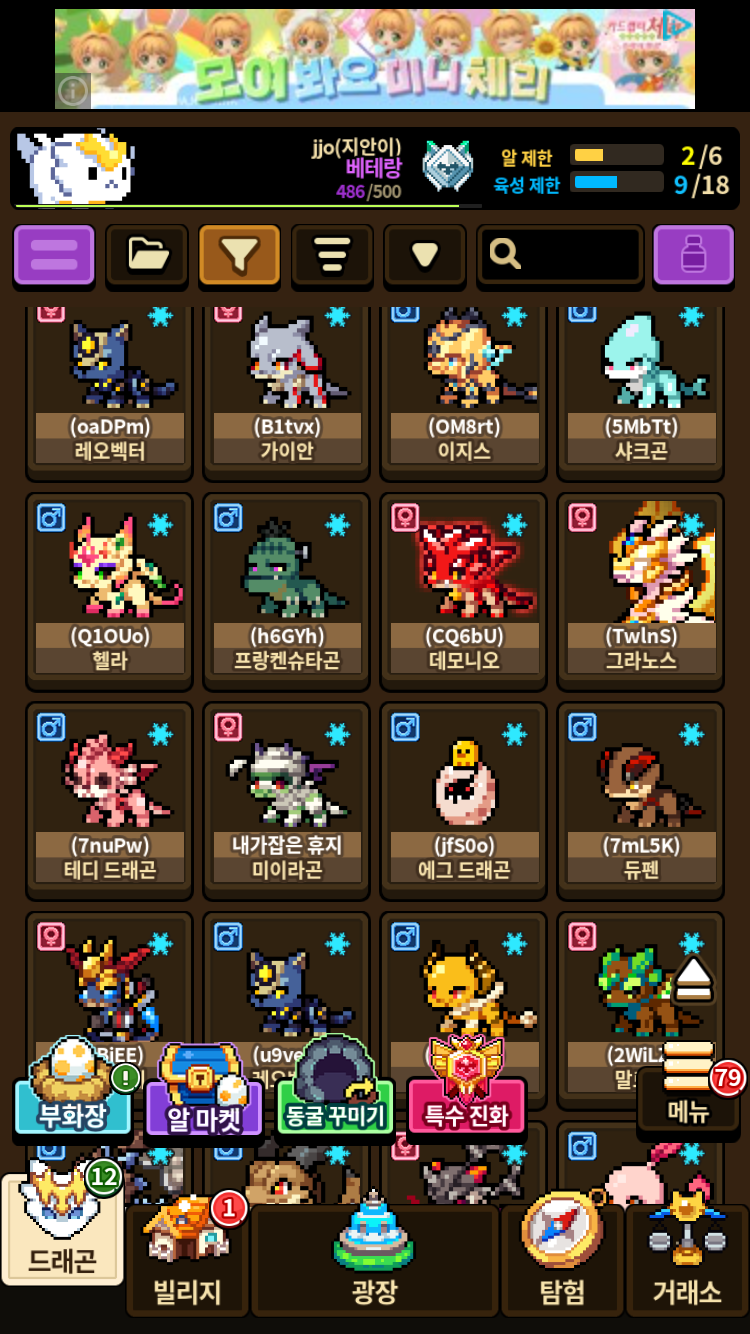
Task: View the 그라노스 dragon card
Action: 640,590
